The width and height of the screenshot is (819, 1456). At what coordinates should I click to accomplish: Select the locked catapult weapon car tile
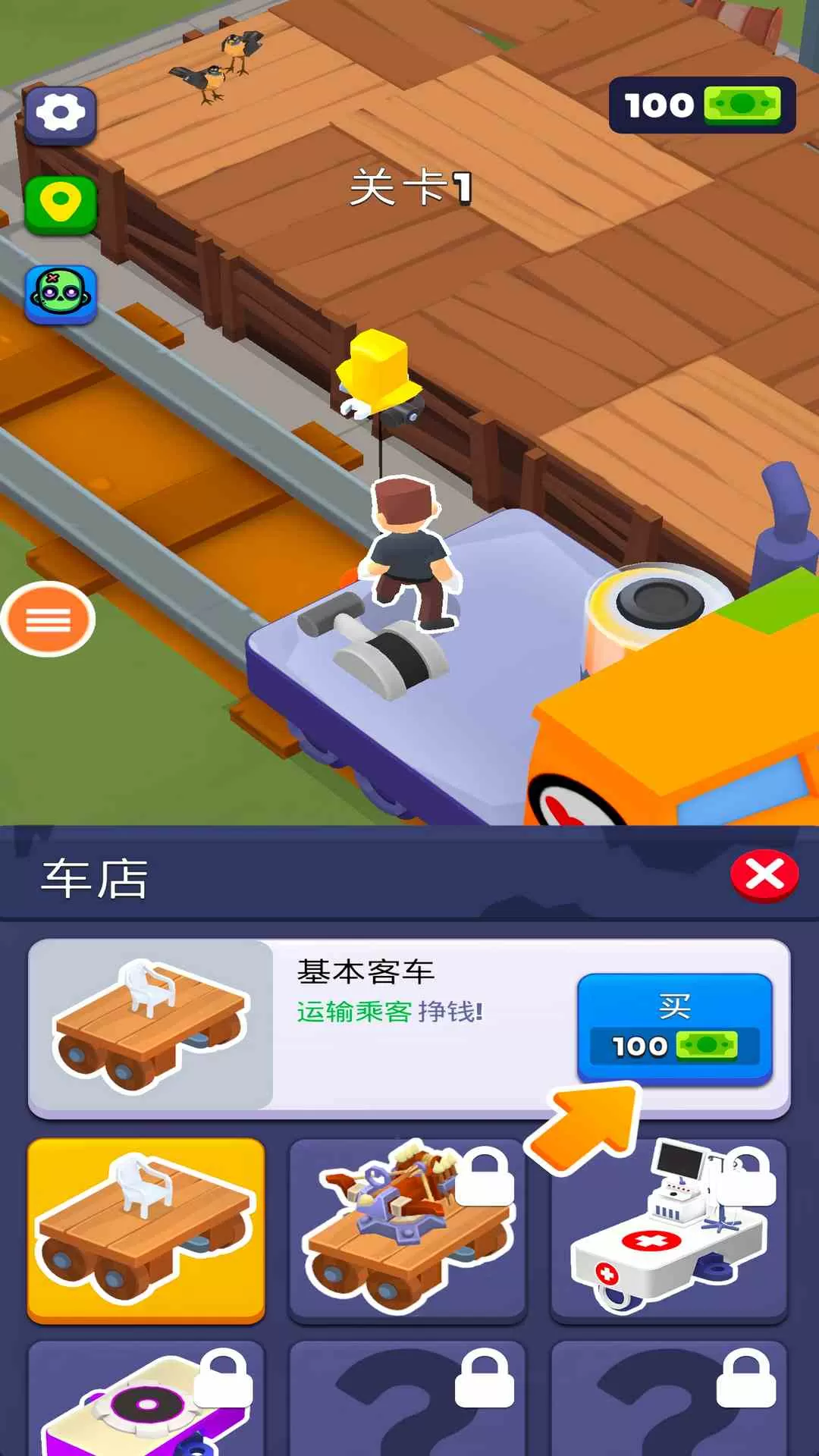pyautogui.click(x=407, y=1231)
